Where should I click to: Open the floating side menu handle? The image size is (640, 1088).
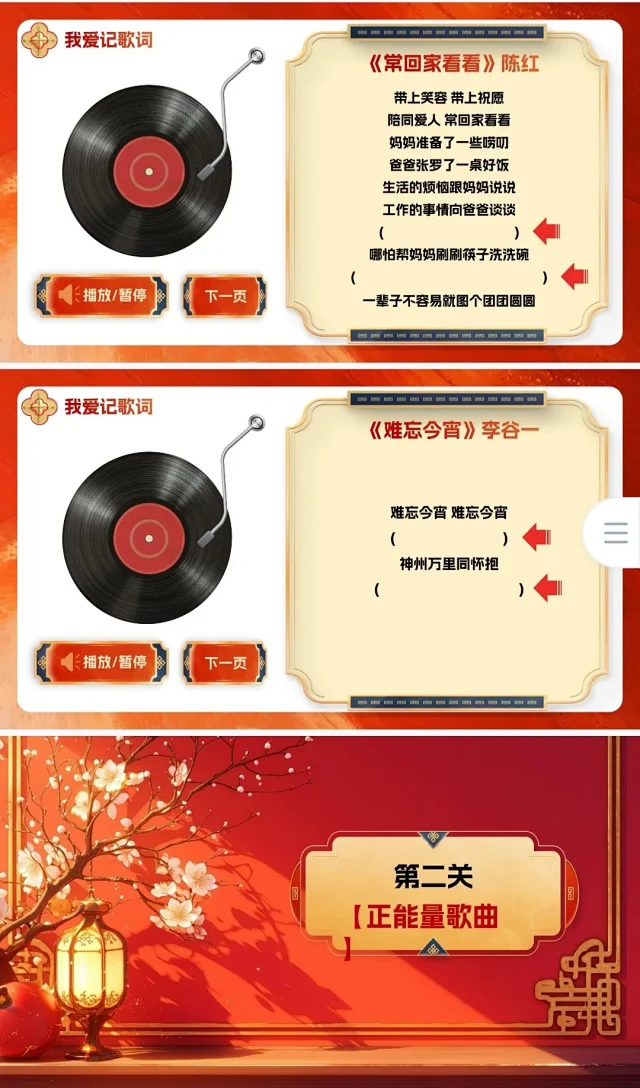(x=616, y=533)
